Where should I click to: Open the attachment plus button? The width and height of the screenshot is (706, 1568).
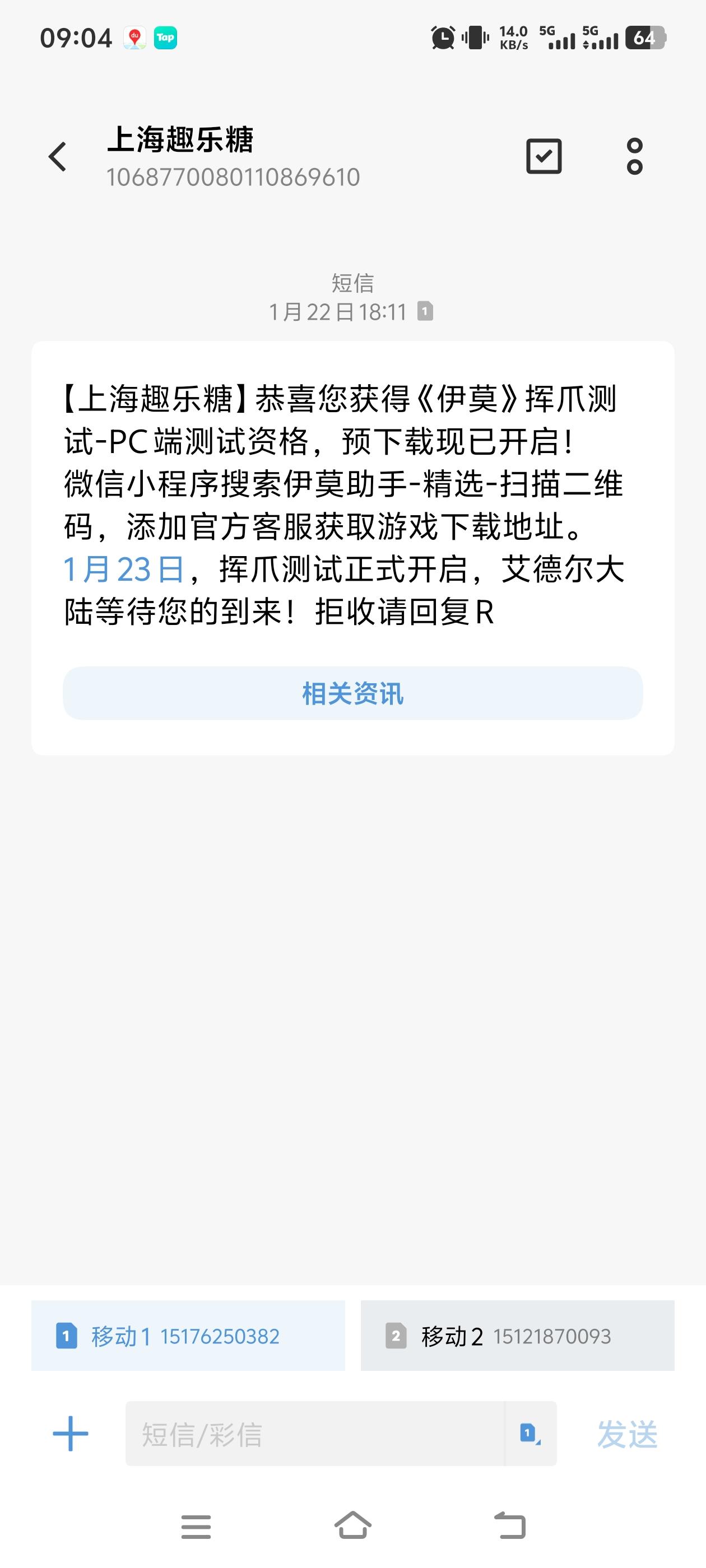tap(71, 1434)
